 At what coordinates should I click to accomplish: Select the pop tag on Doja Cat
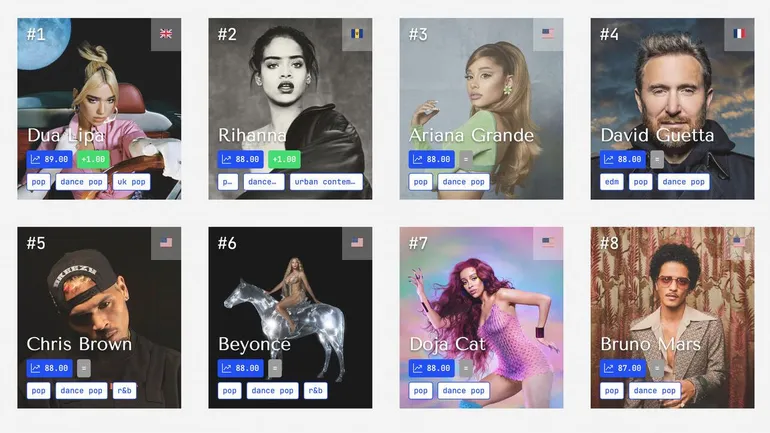click(x=421, y=391)
